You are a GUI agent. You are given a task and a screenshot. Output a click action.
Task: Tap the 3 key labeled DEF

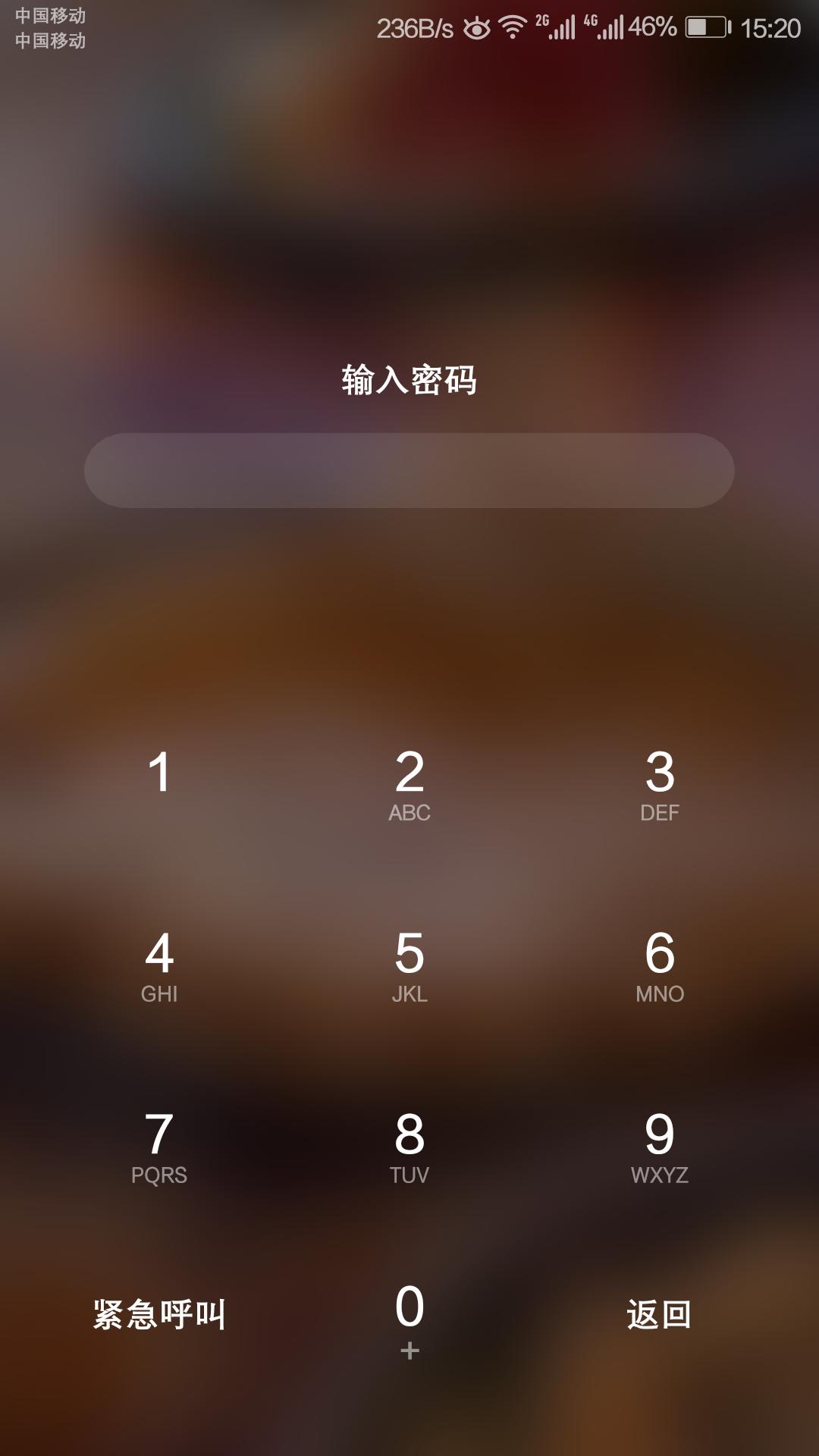pyautogui.click(x=660, y=781)
